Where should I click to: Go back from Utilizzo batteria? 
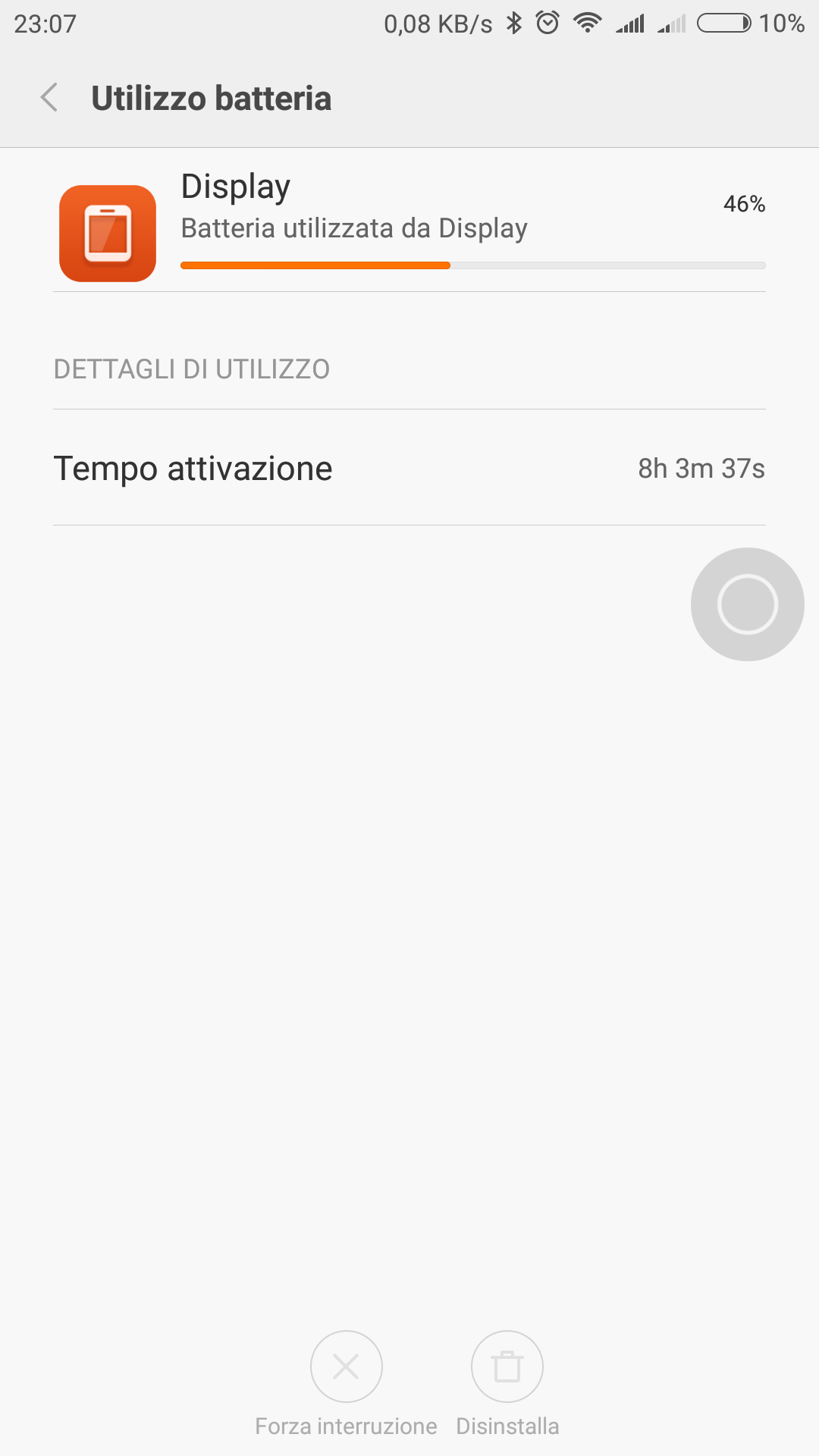coord(49,98)
